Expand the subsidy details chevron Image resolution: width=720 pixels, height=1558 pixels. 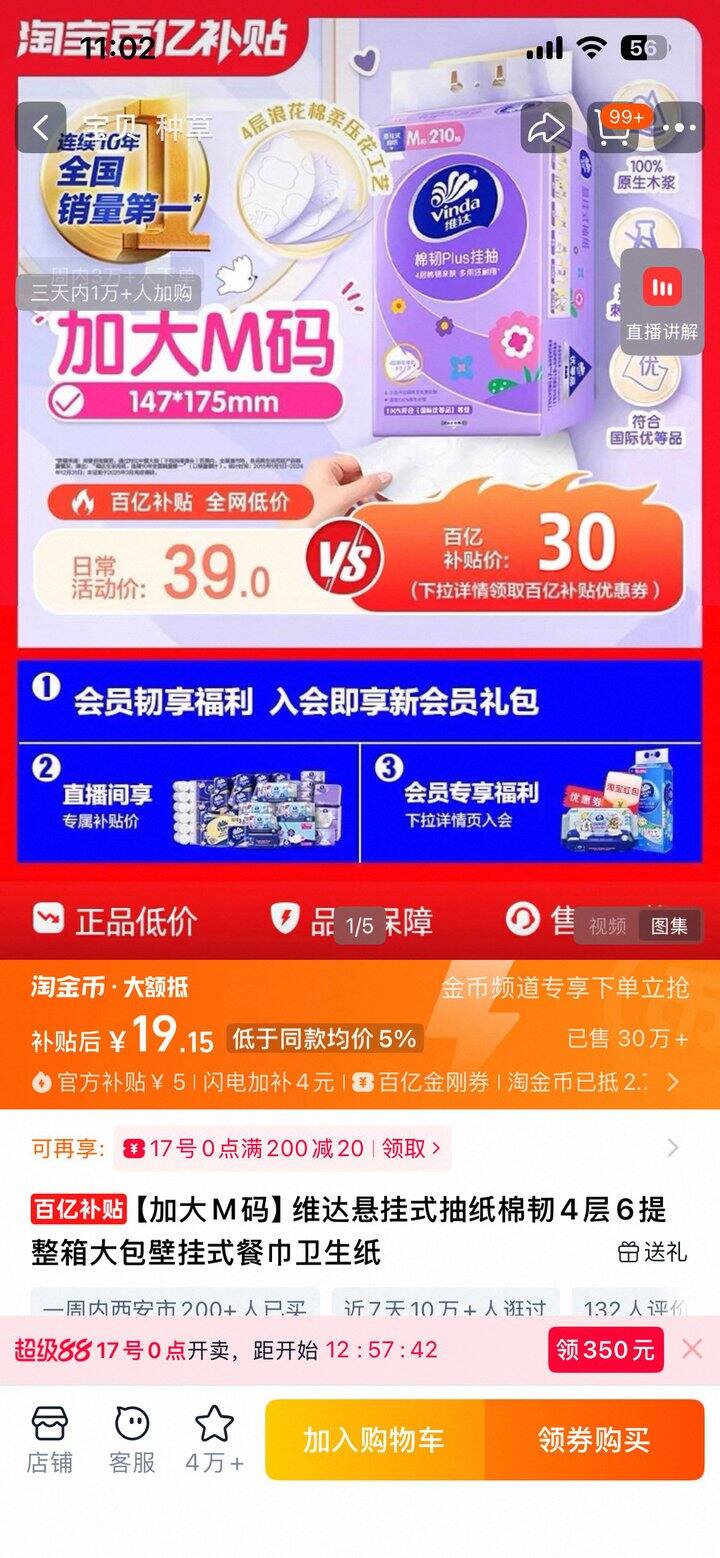(673, 1082)
